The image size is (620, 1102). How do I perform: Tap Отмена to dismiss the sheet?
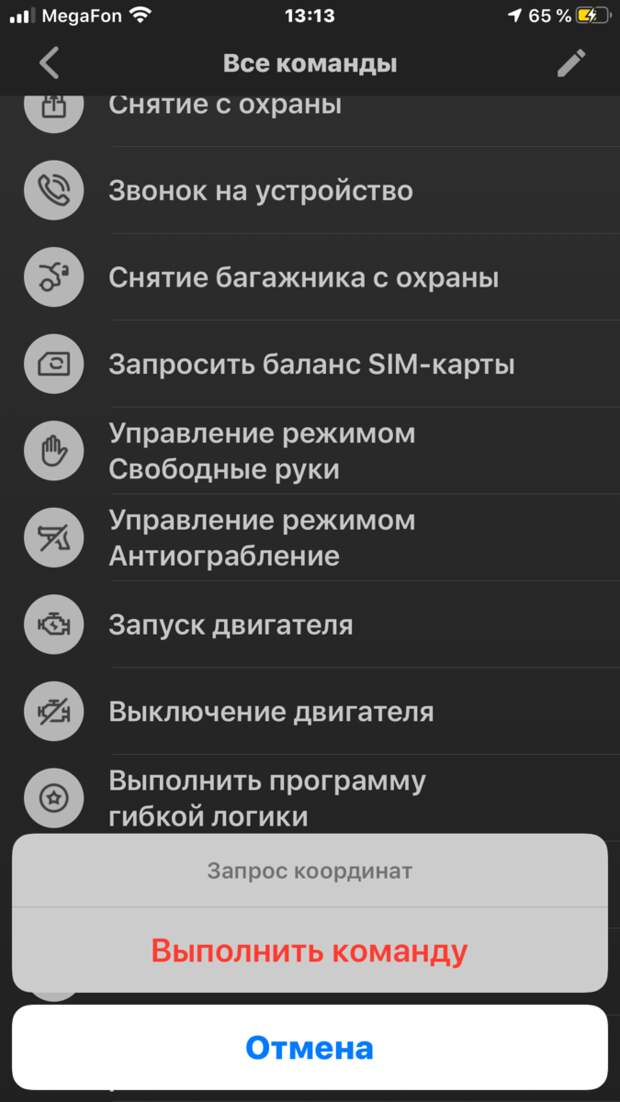click(309, 1048)
